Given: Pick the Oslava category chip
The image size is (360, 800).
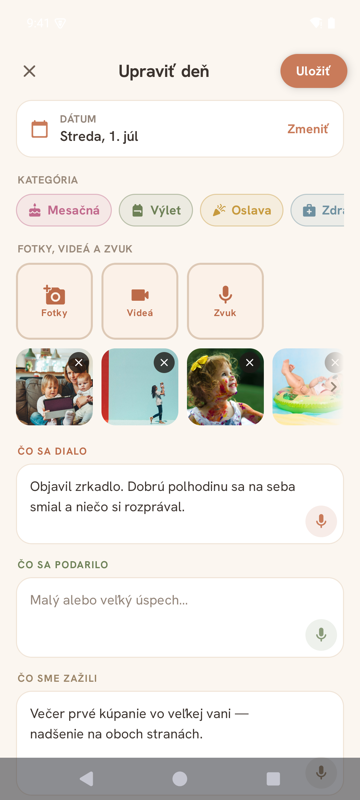Looking at the screenshot, I should click(242, 210).
